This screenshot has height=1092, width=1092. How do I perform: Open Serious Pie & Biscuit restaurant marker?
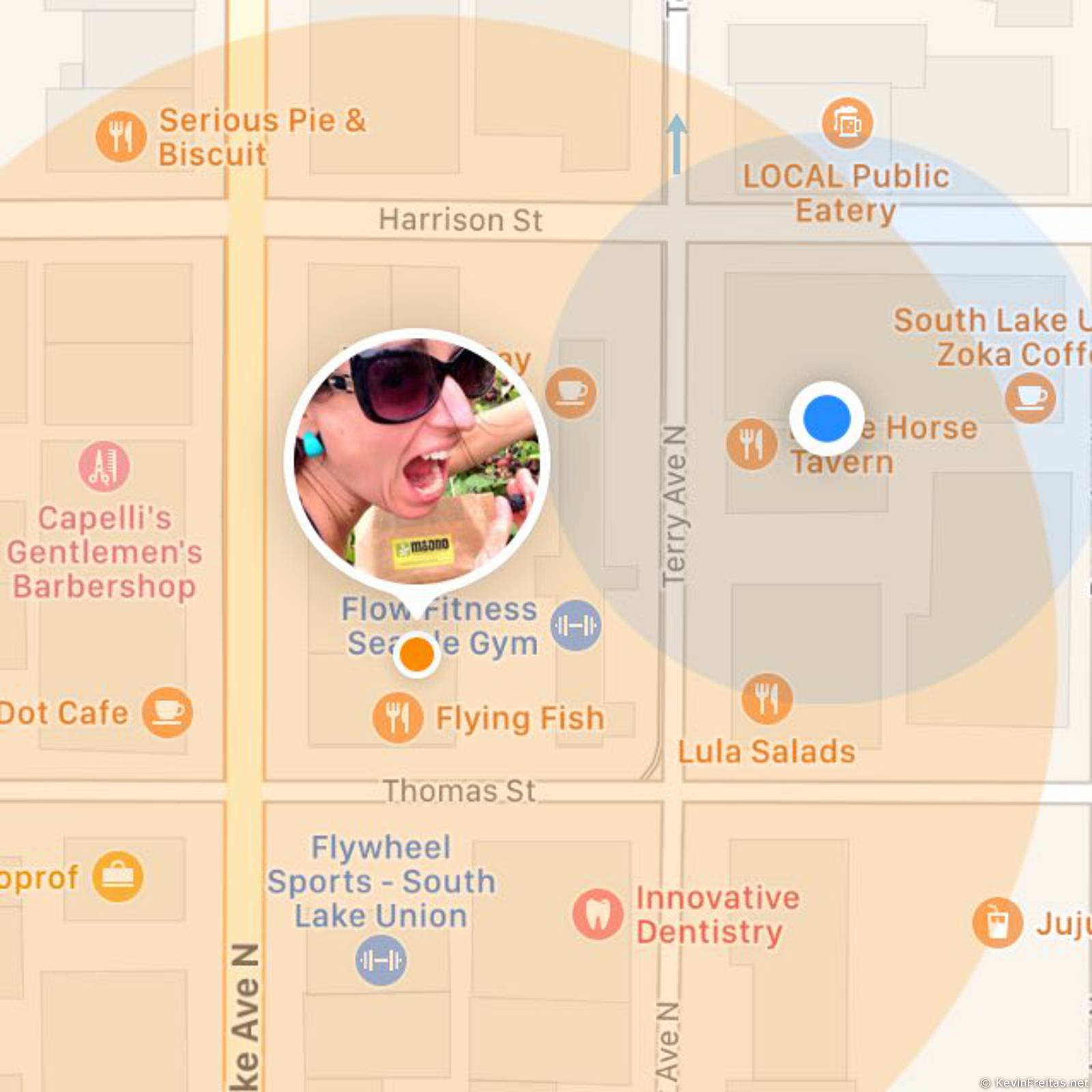pyautogui.click(x=121, y=136)
